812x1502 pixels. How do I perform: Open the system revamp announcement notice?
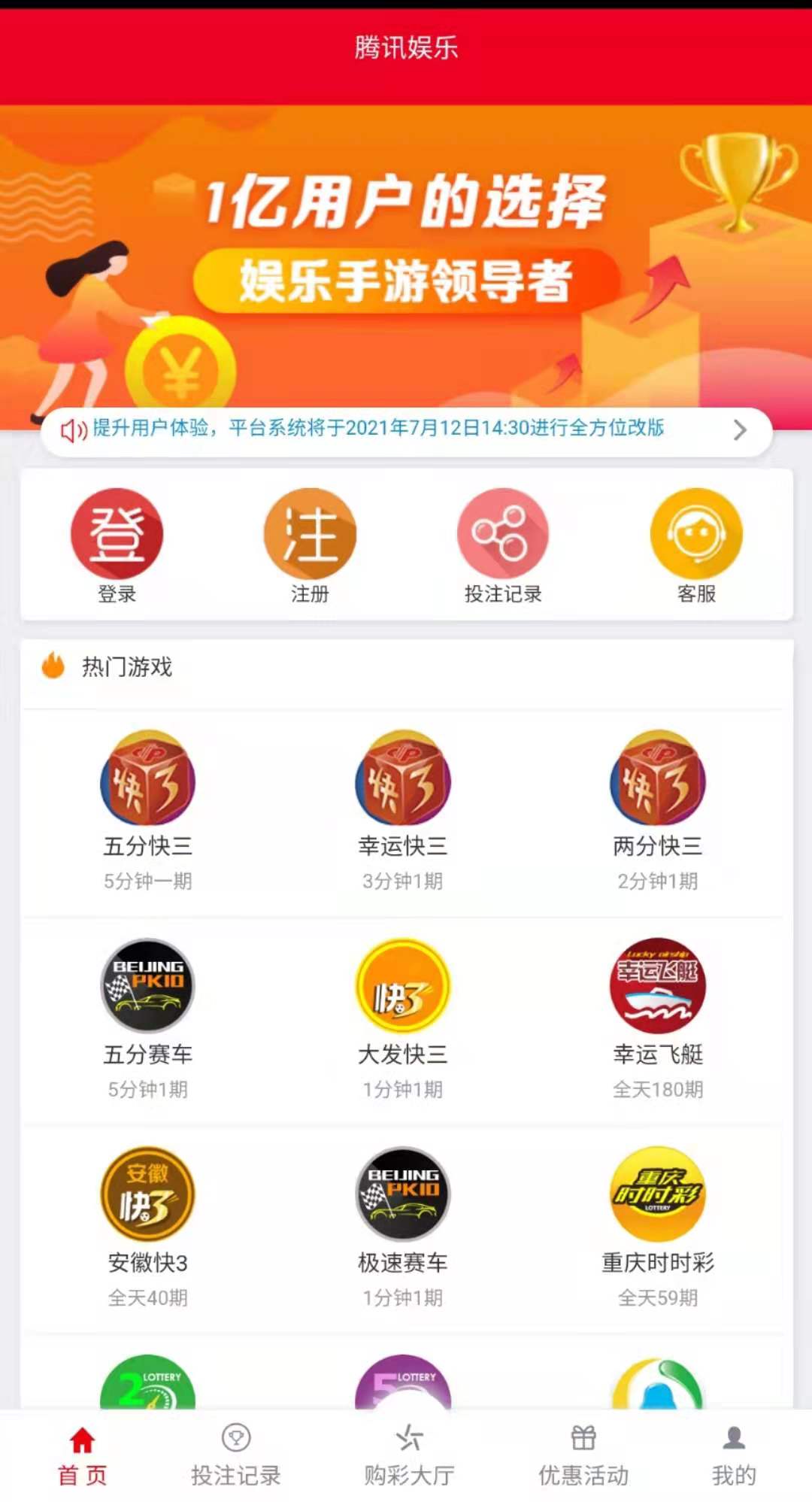click(406, 429)
